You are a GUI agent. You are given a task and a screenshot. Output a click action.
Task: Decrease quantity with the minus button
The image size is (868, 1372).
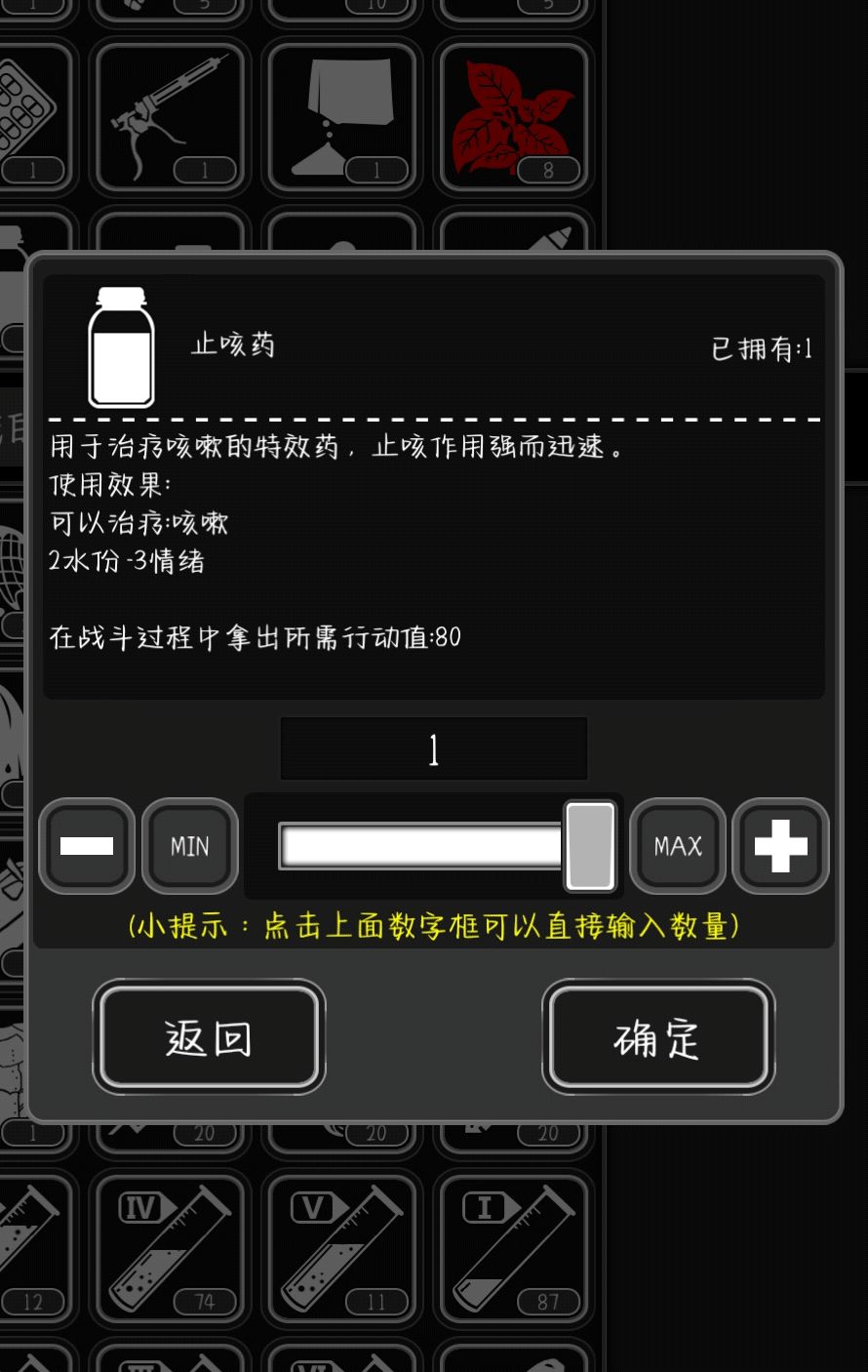point(86,846)
